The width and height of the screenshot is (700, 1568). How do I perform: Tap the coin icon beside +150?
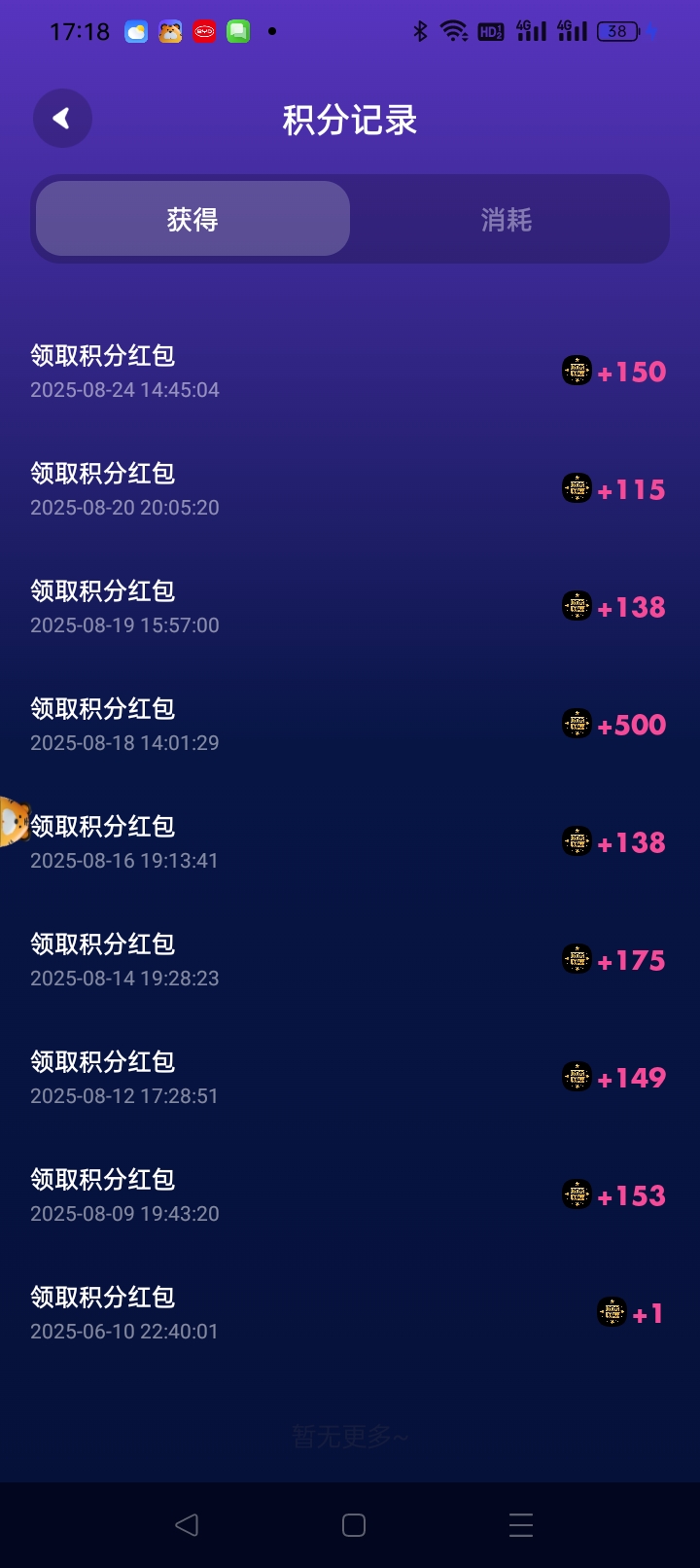[x=576, y=370]
